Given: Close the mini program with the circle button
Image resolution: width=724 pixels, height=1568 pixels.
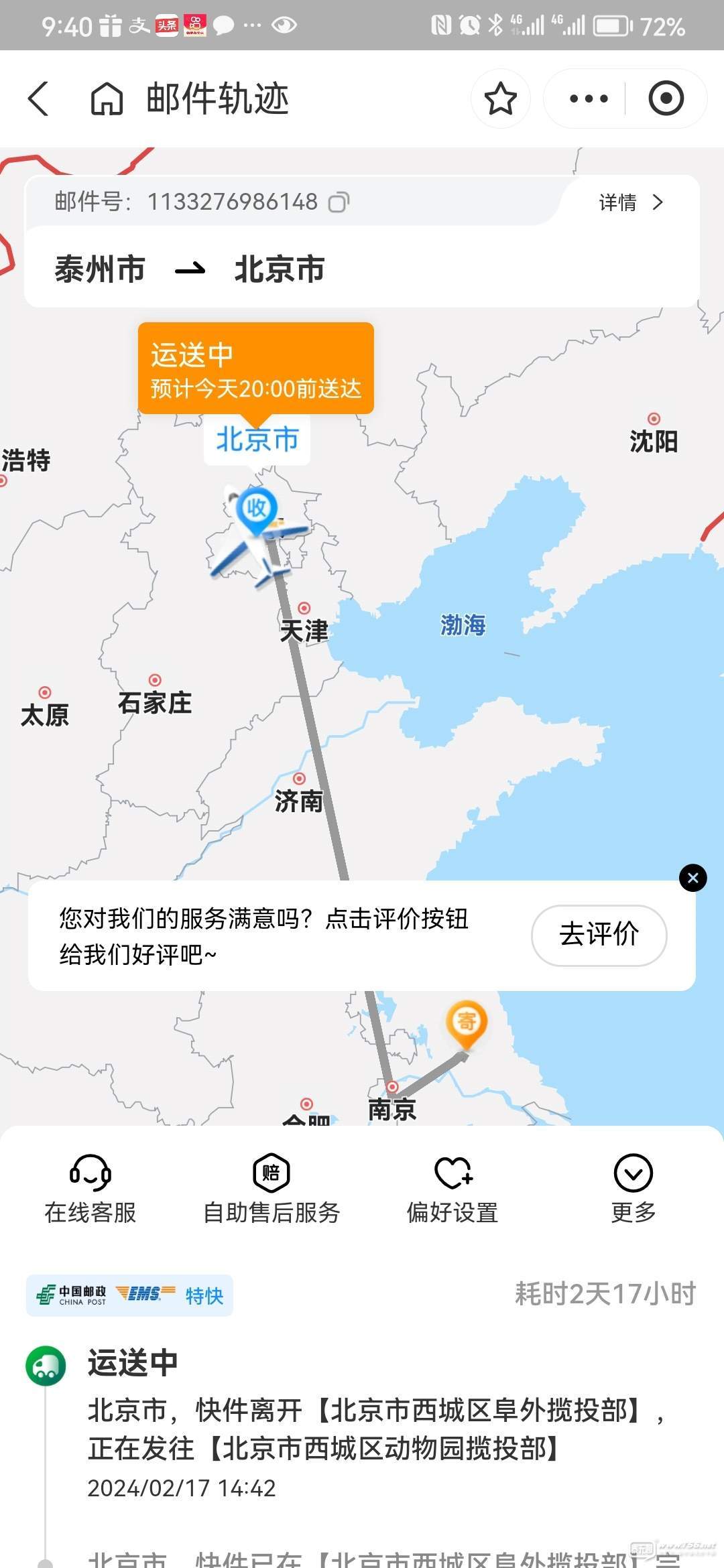Looking at the screenshot, I should (x=666, y=99).
